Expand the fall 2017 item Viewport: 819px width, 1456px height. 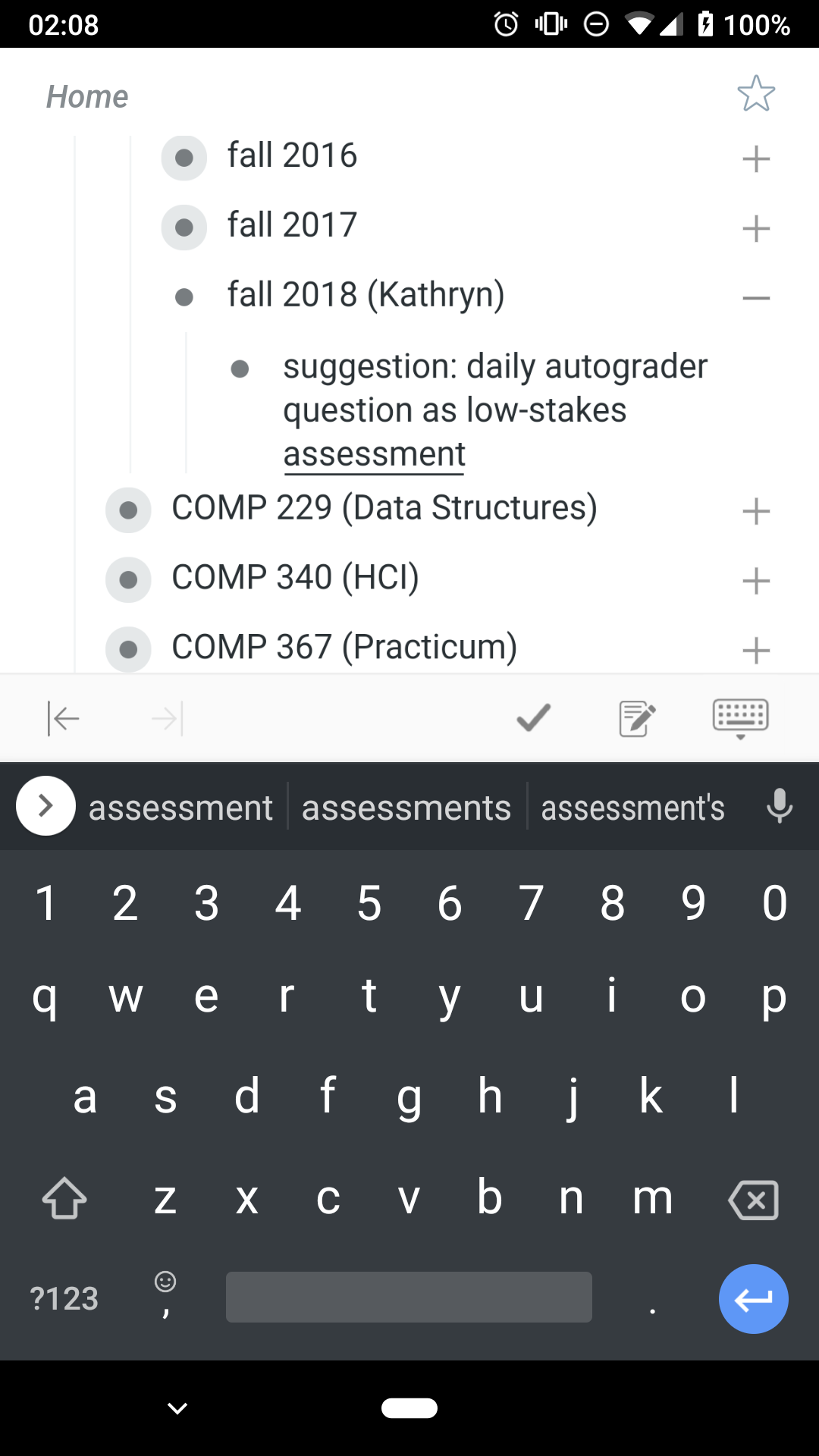(756, 228)
